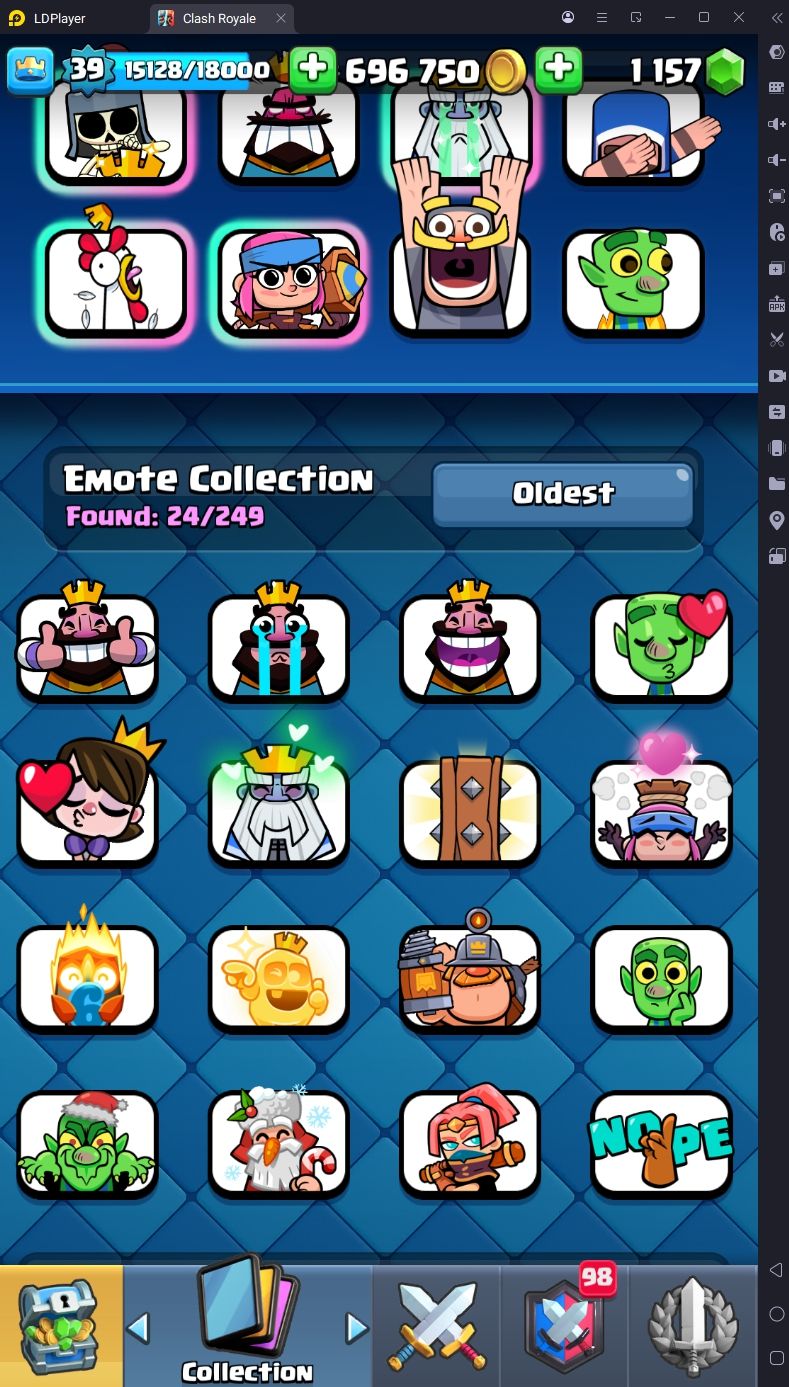The image size is (789, 1387).
Task: Open the Events tab with the sword trophy
Action: point(694,1326)
